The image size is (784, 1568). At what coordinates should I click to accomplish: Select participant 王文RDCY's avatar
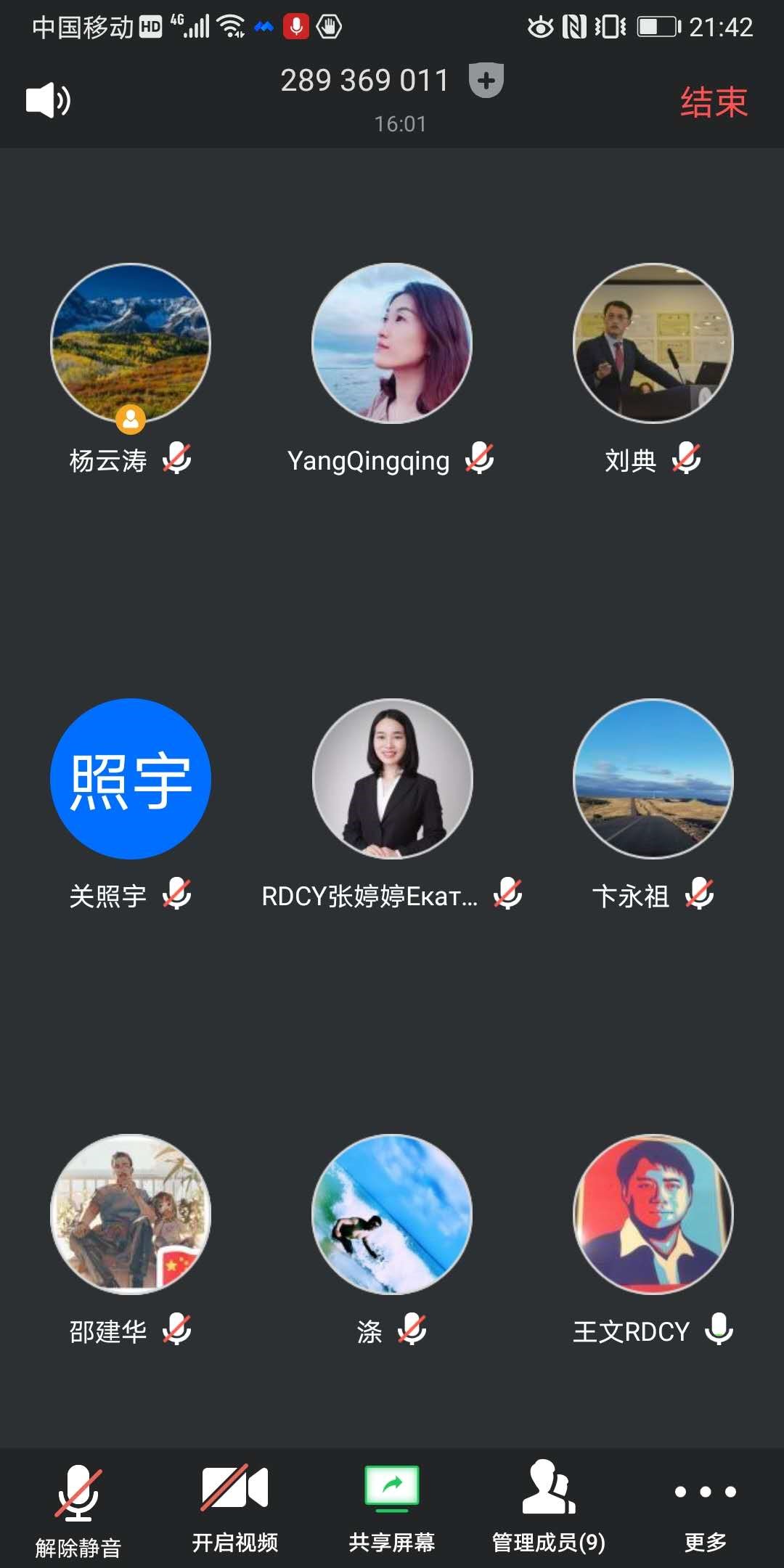tap(653, 1214)
